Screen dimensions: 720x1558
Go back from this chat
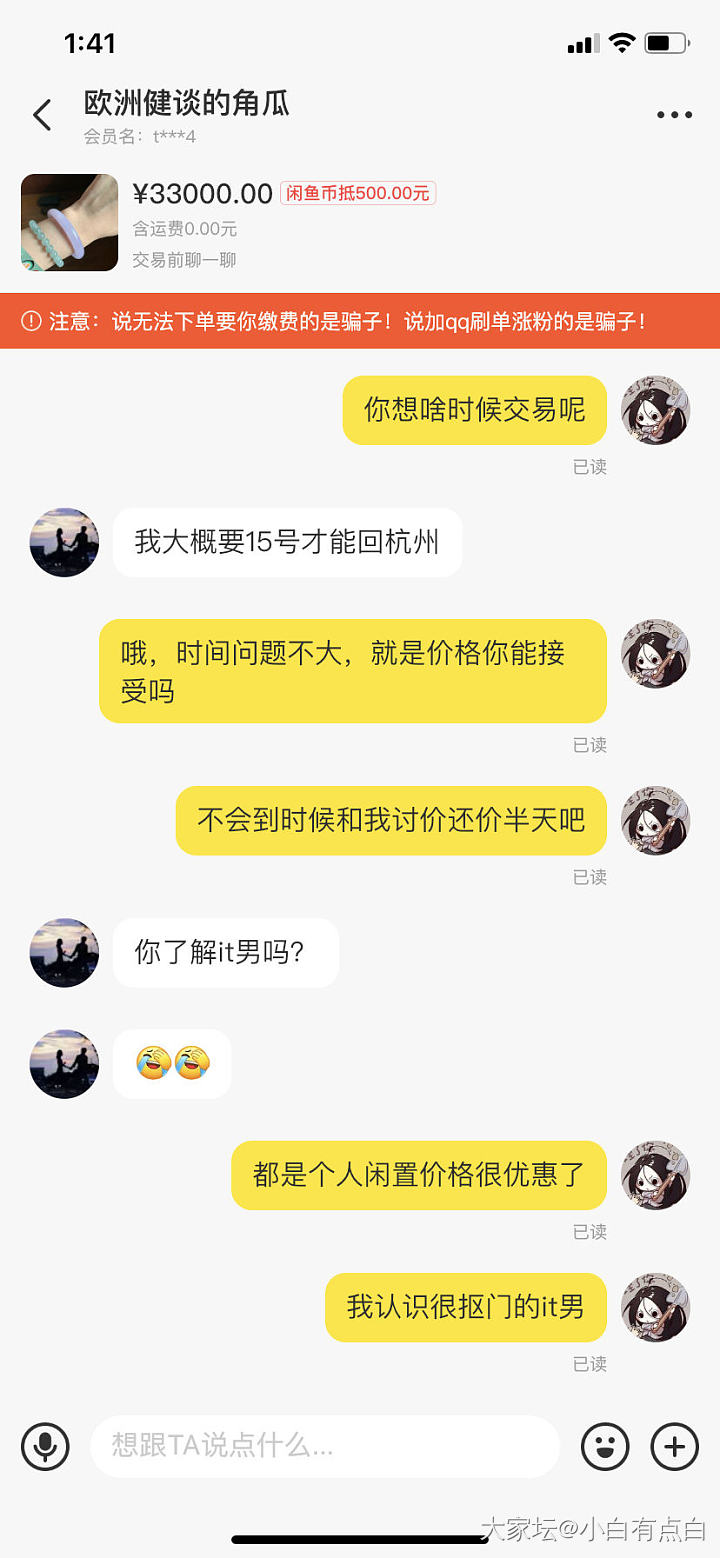42,115
